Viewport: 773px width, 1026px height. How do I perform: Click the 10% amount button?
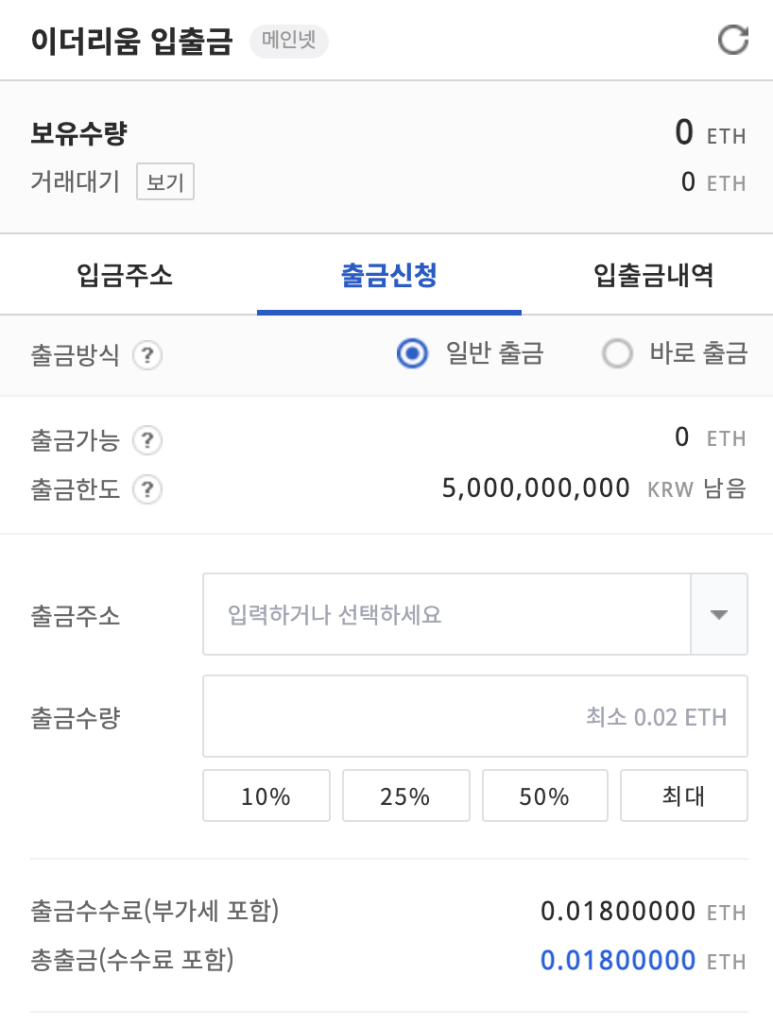pos(266,795)
